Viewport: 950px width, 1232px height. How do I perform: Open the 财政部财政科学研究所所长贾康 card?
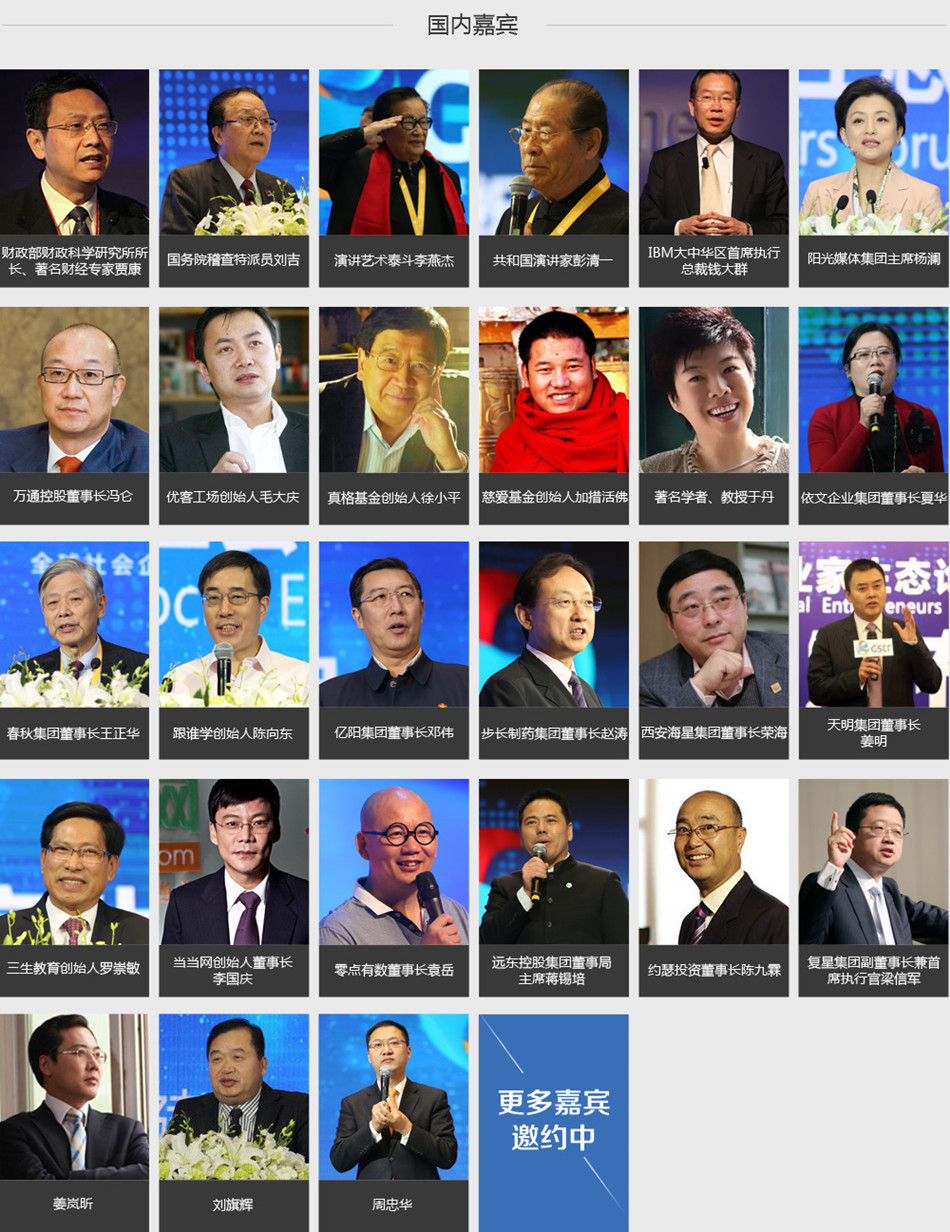(x=74, y=178)
